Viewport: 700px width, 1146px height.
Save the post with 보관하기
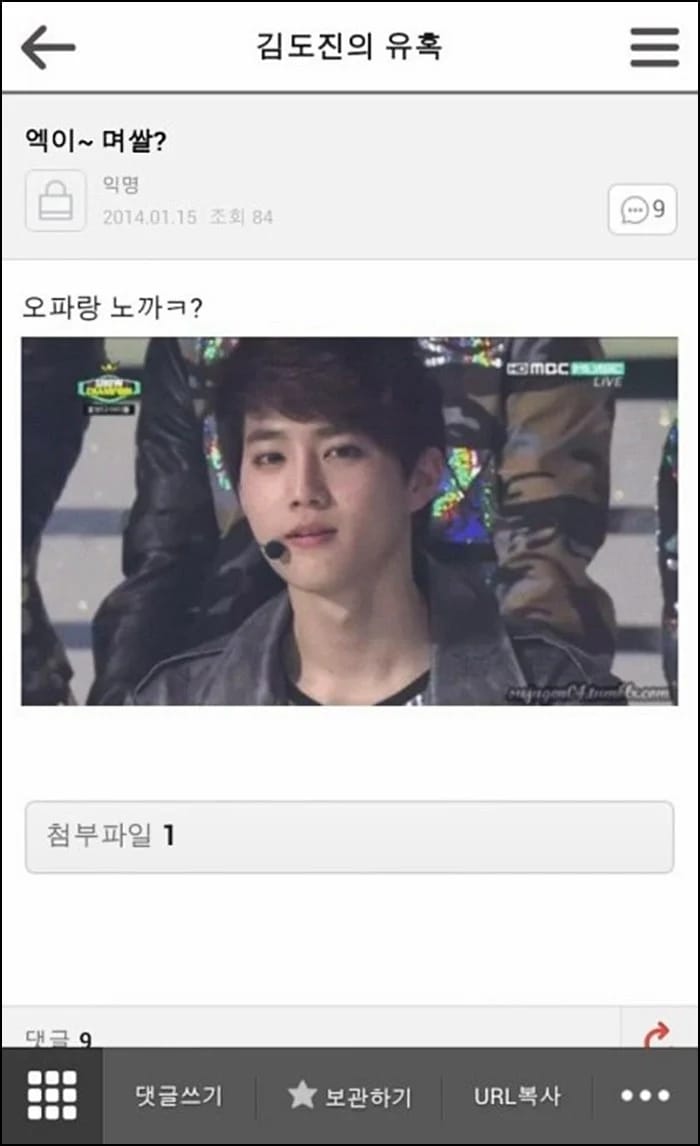click(349, 1096)
